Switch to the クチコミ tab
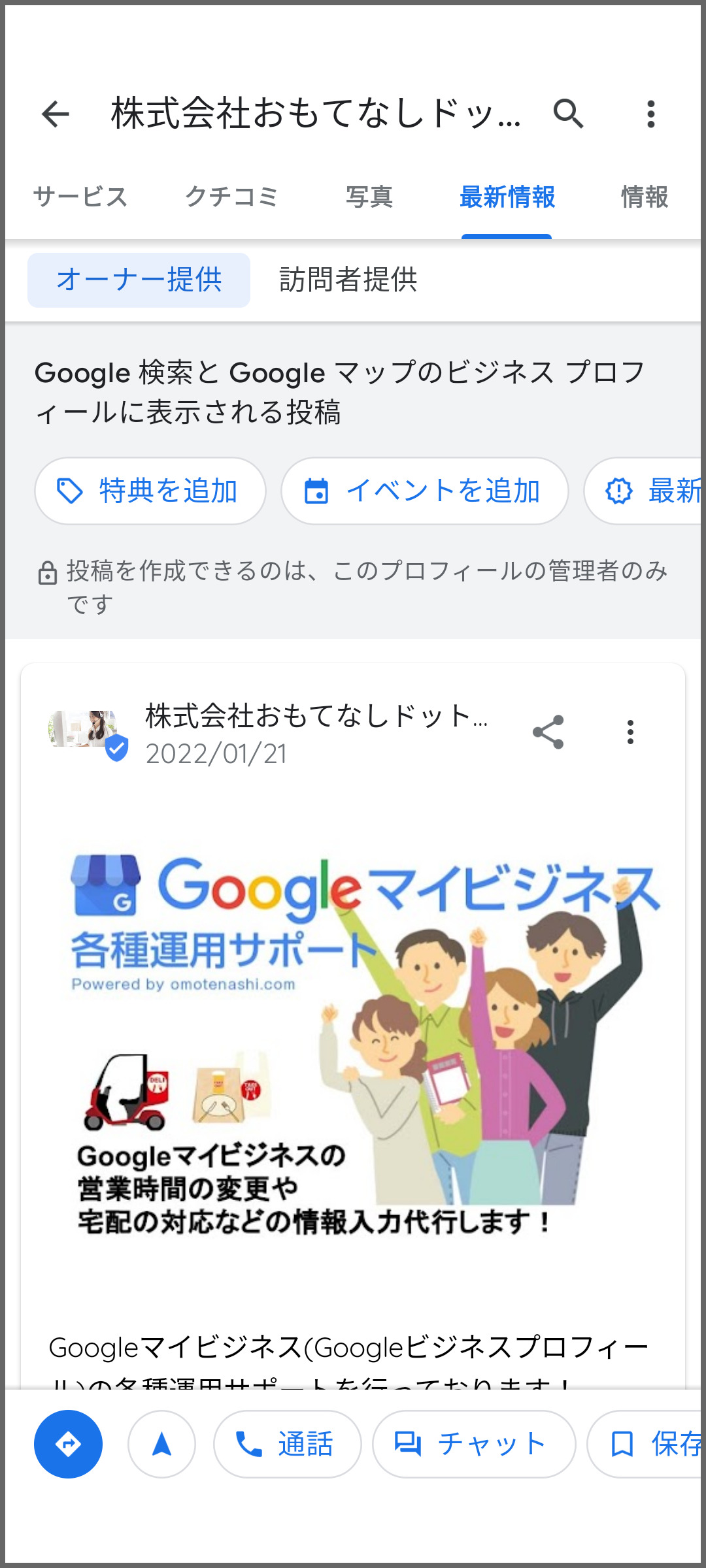706x1568 pixels. coord(232,197)
